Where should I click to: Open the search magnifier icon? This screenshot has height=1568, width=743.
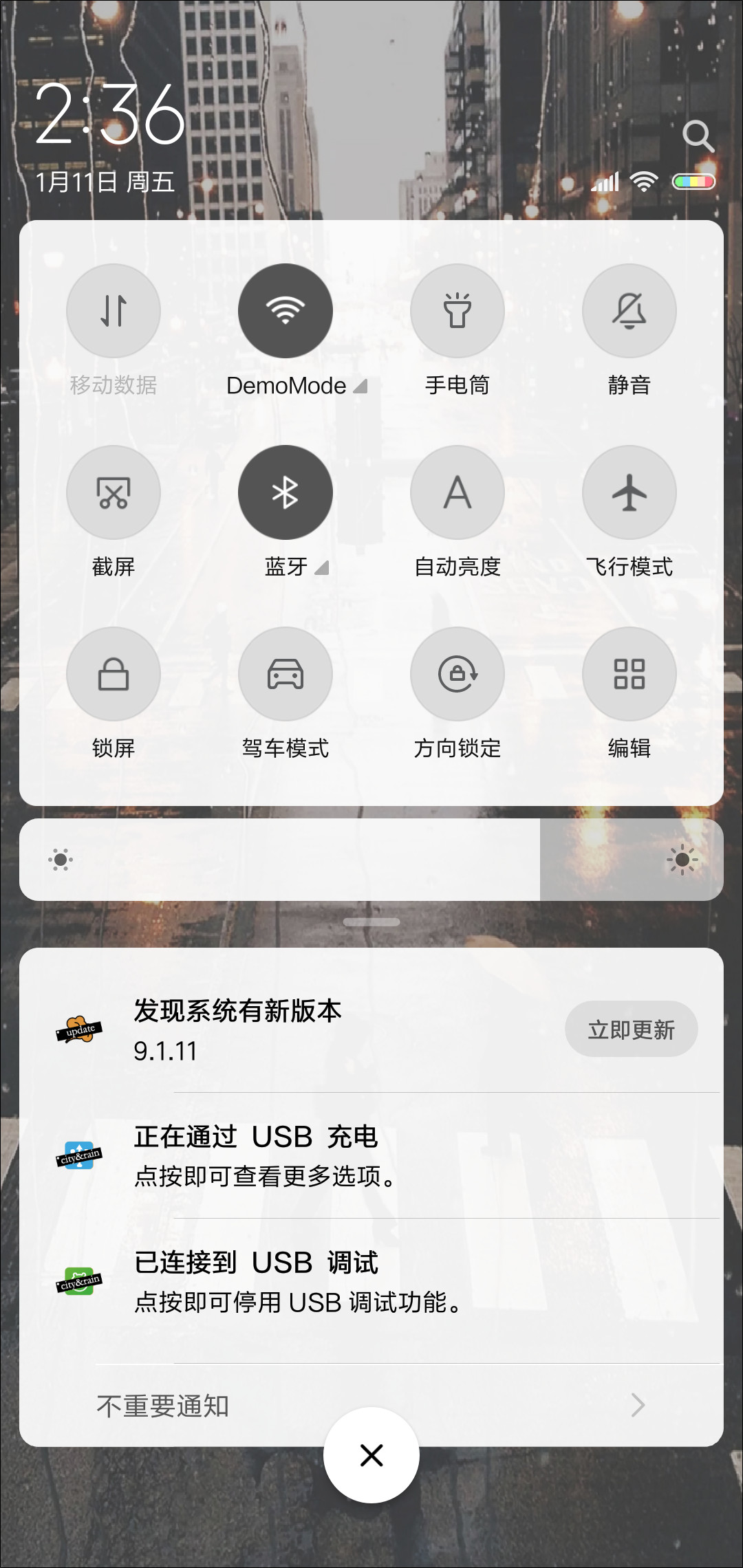click(x=698, y=136)
